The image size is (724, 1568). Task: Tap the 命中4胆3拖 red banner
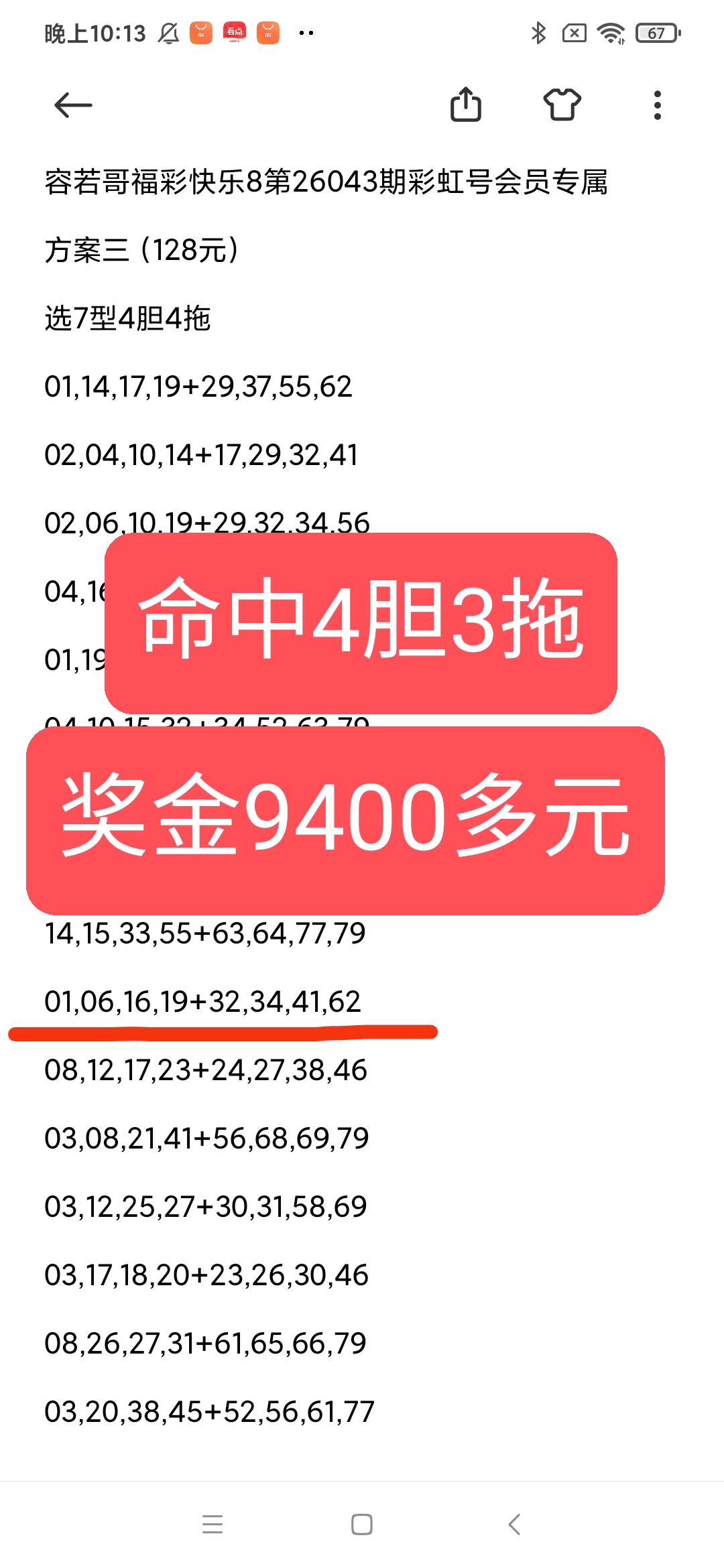(x=362, y=623)
